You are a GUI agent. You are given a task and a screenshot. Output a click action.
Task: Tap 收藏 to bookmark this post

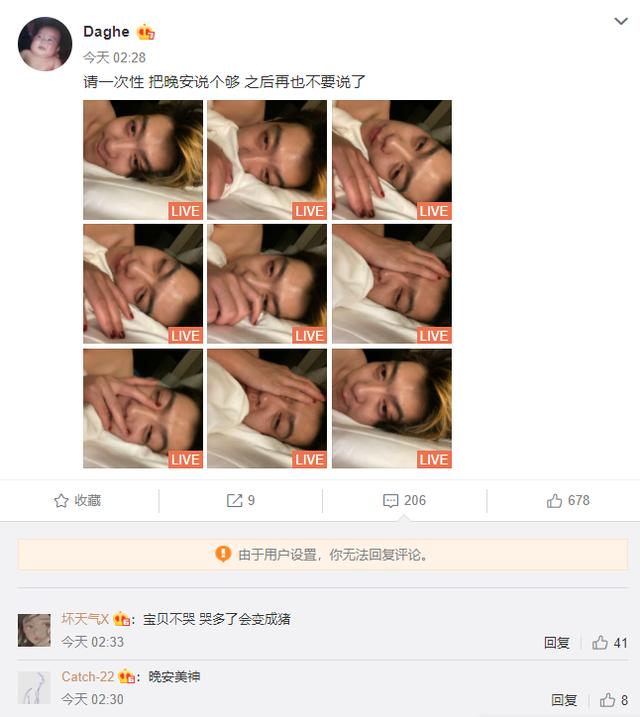(78, 500)
